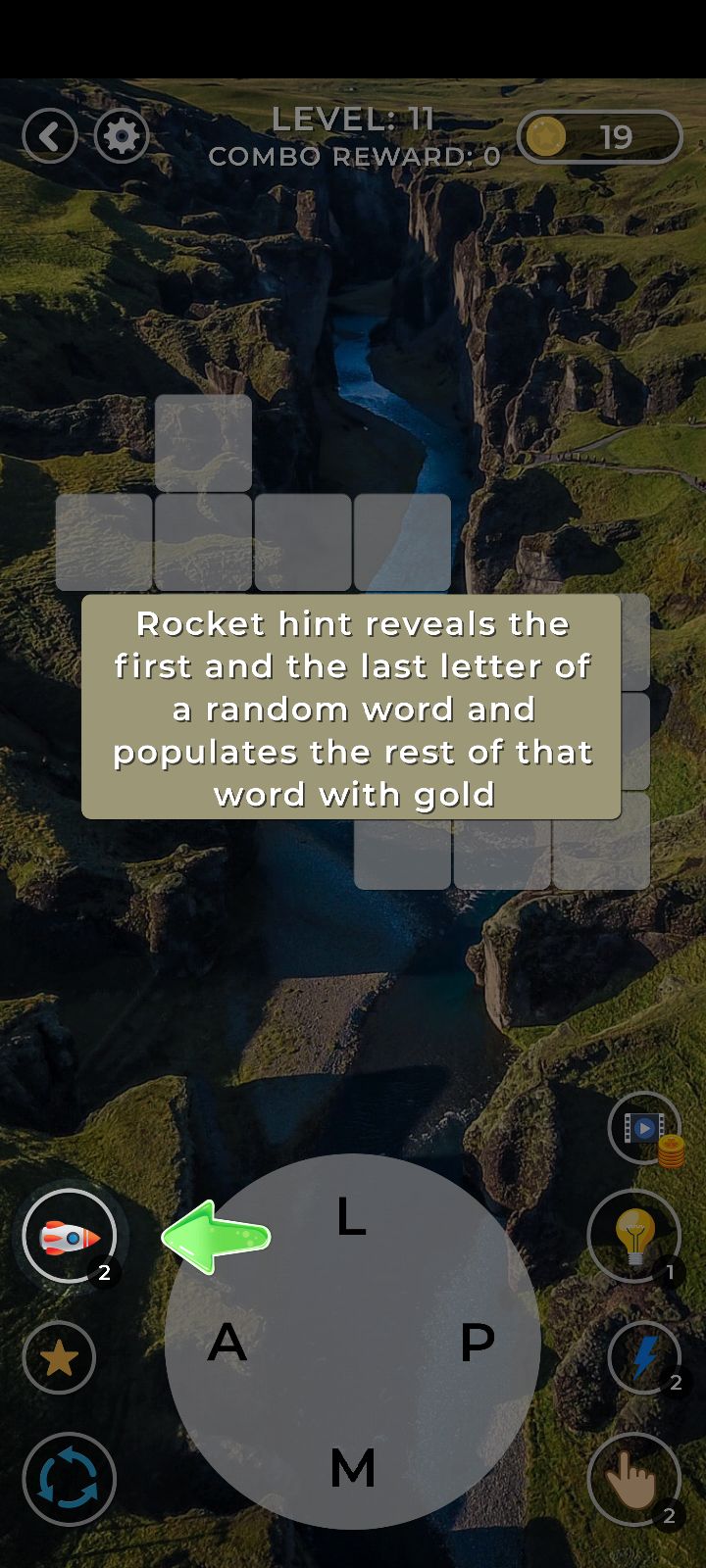Watch a video for free coins
This screenshot has height=1568, width=706.
click(645, 1129)
